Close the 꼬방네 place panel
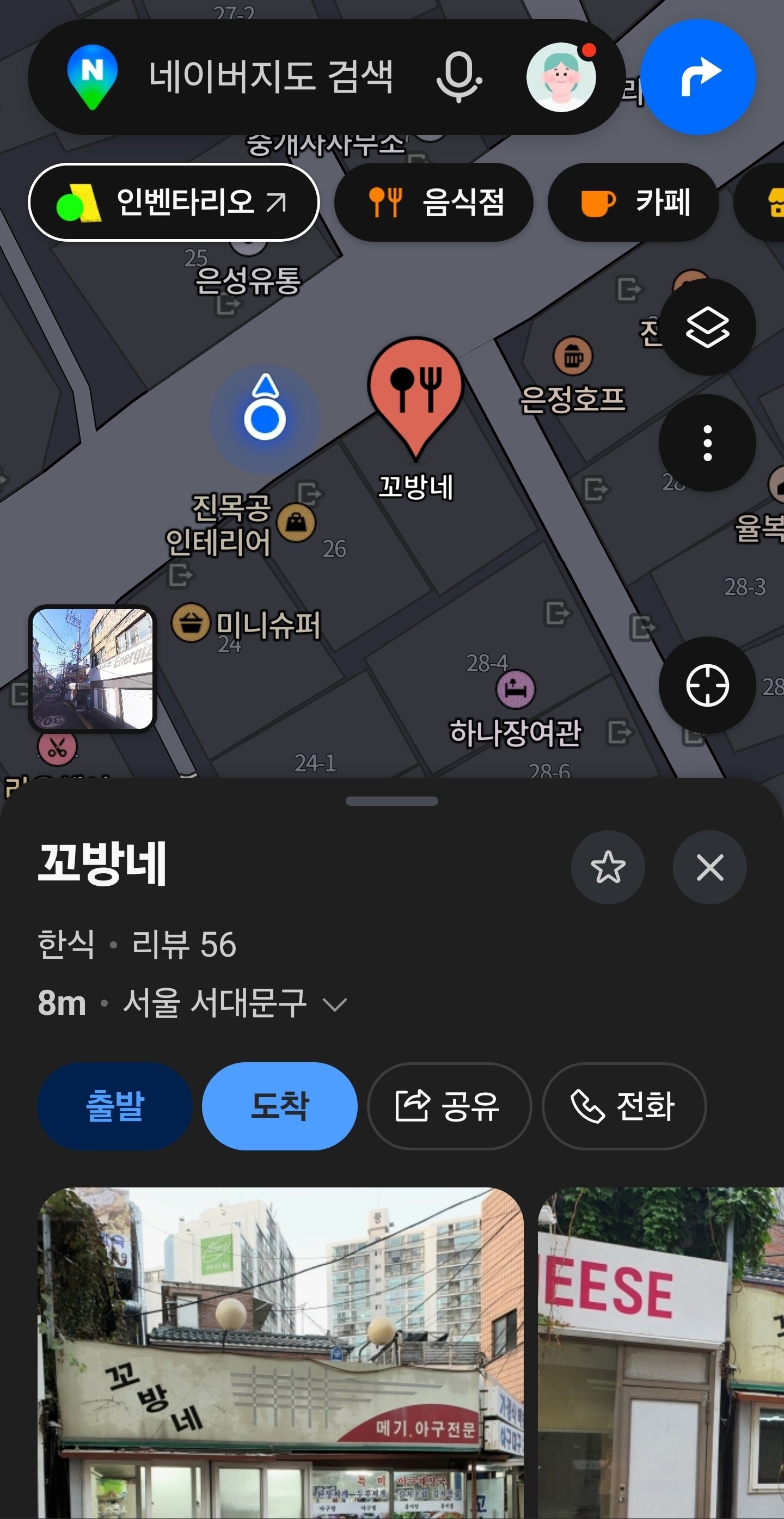 point(710,867)
